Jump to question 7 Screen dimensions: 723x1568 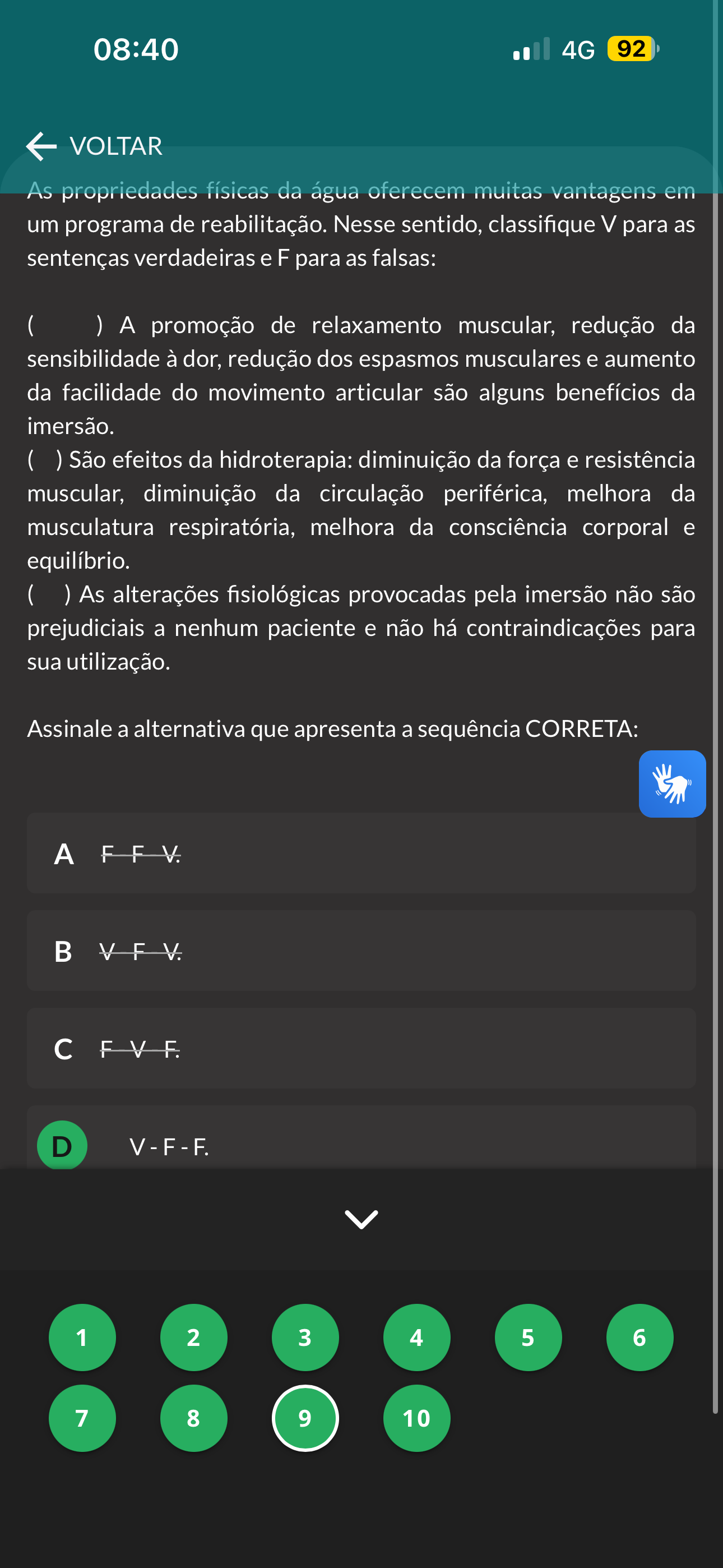click(82, 1418)
